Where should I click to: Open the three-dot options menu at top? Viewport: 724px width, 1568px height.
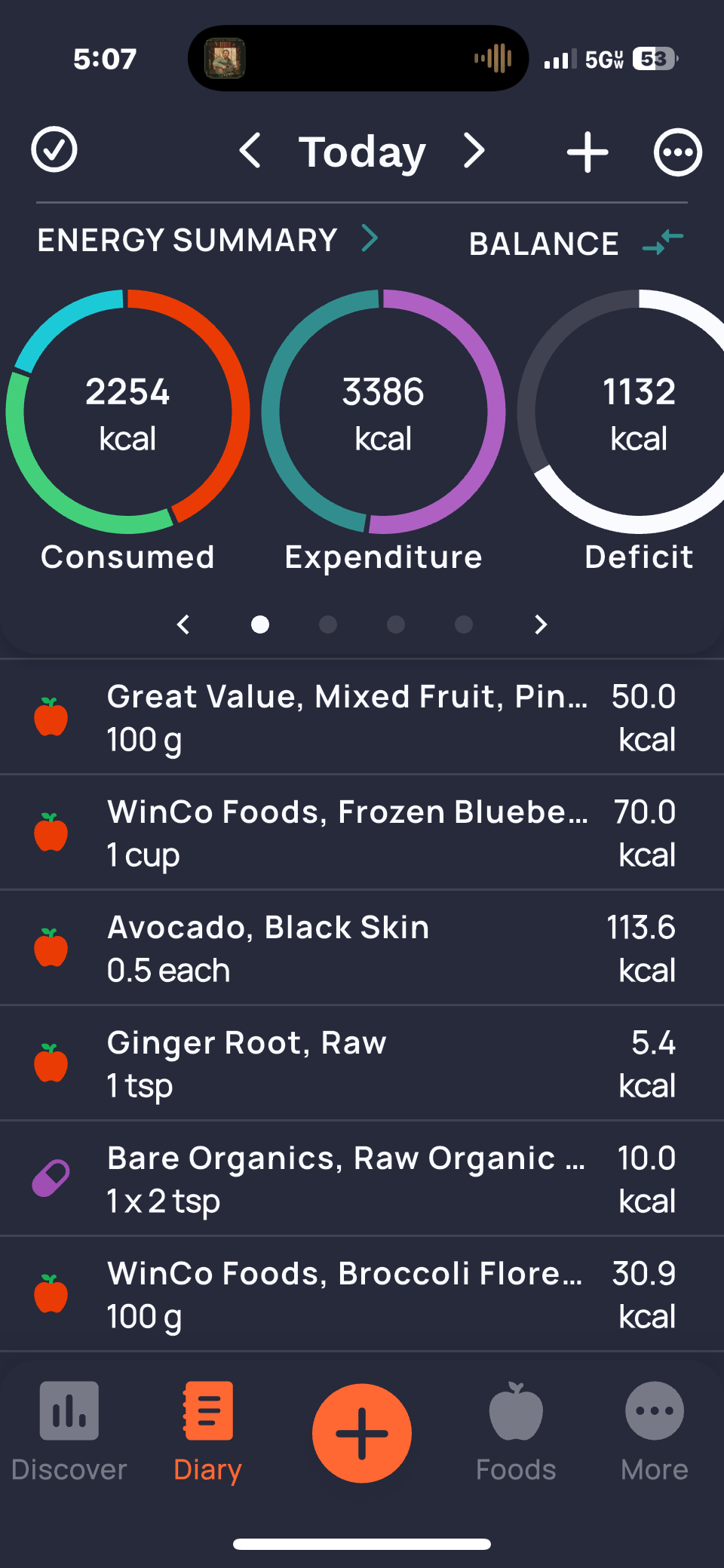coord(677,152)
